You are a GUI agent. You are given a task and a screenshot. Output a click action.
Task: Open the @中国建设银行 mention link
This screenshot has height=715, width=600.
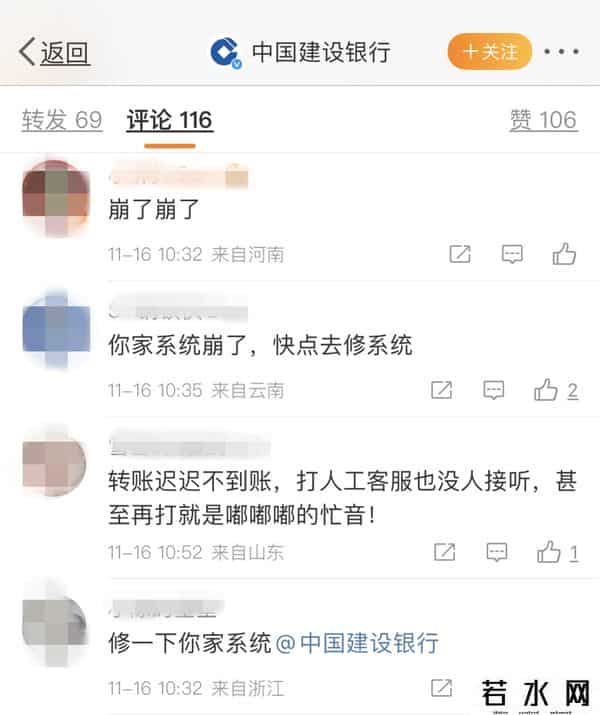(x=356, y=643)
